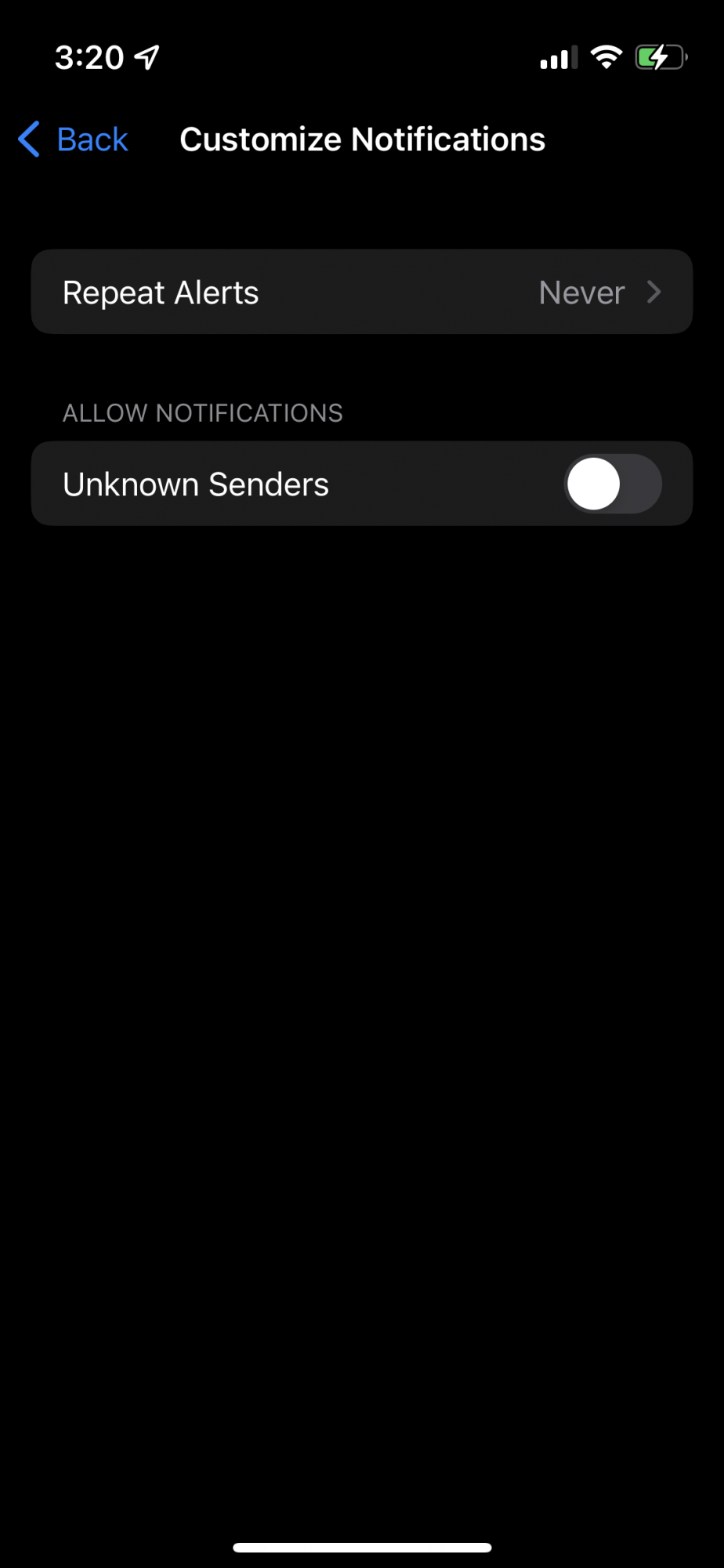The height and width of the screenshot is (1568, 724).
Task: Enable notifications from Unknown Senders
Action: (x=613, y=485)
